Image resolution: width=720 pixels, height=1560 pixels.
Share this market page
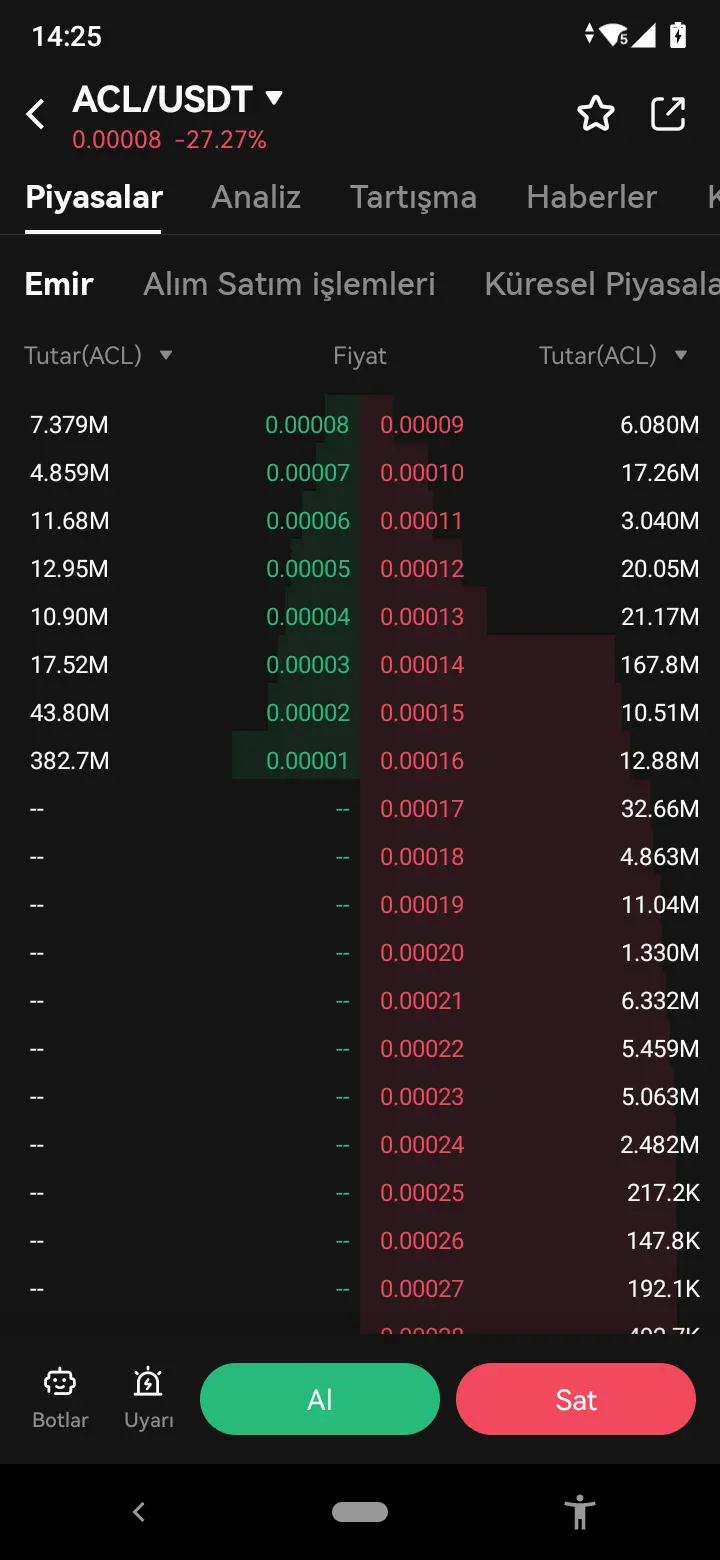(x=668, y=115)
